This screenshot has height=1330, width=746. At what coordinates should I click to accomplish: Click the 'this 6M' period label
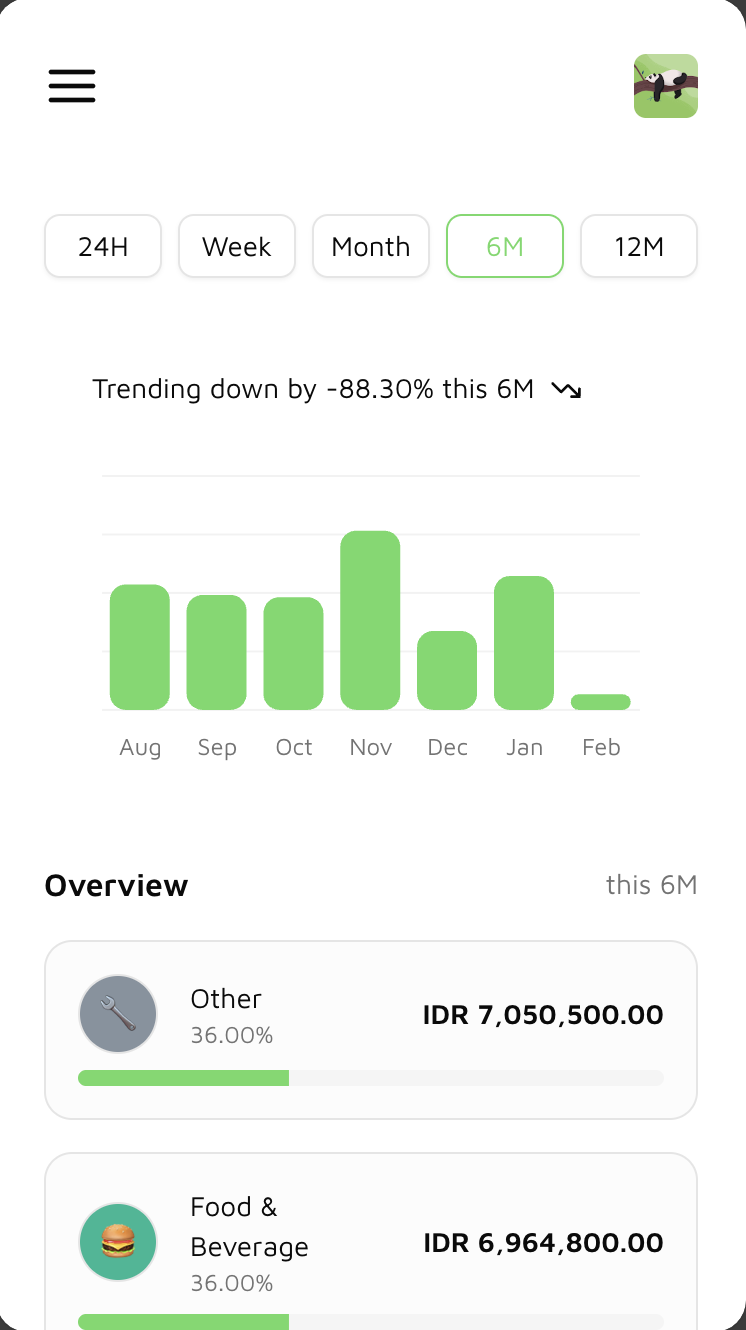tap(651, 884)
